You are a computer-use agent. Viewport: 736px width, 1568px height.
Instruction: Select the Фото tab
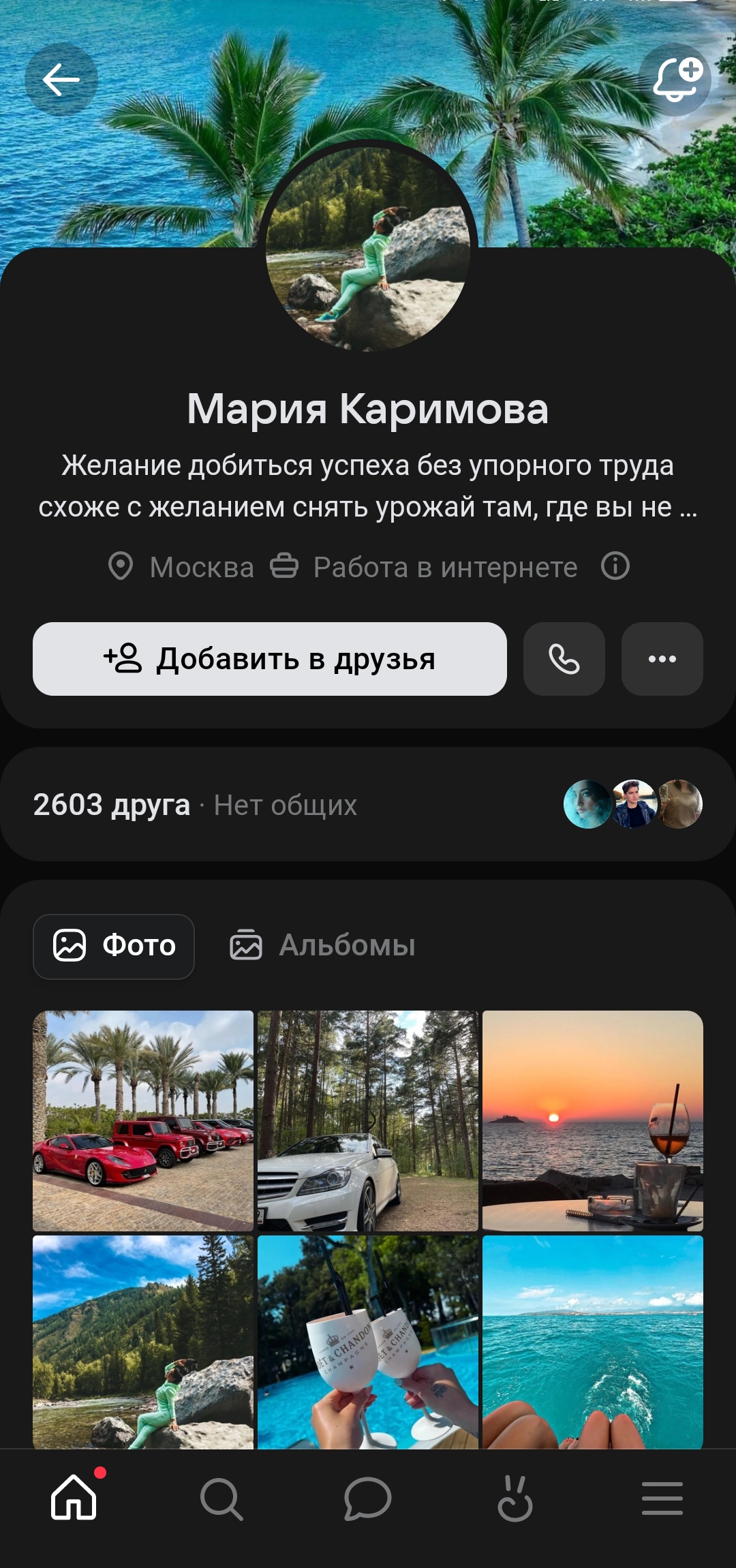[113, 944]
